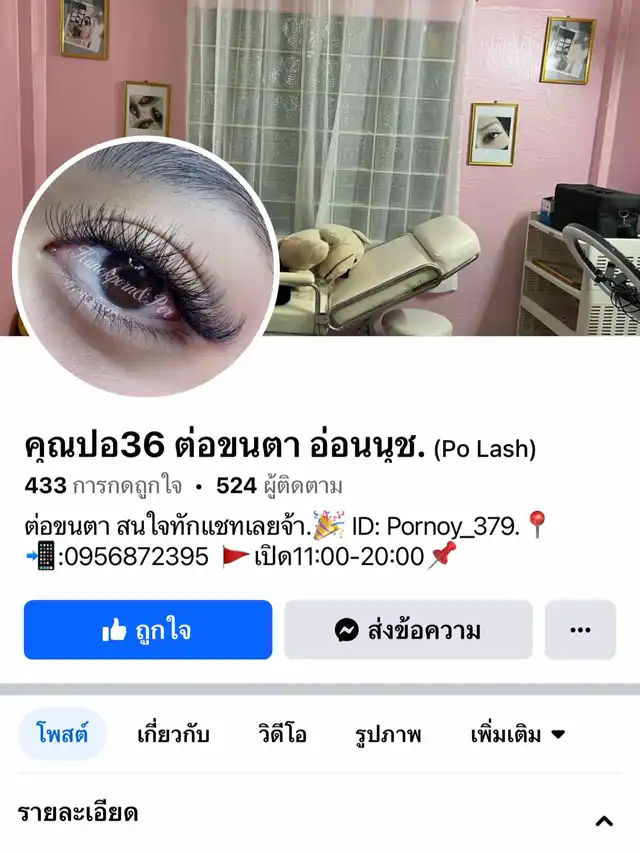Expand the เพิ่มเติม dropdown
640x853 pixels.
click(518, 735)
